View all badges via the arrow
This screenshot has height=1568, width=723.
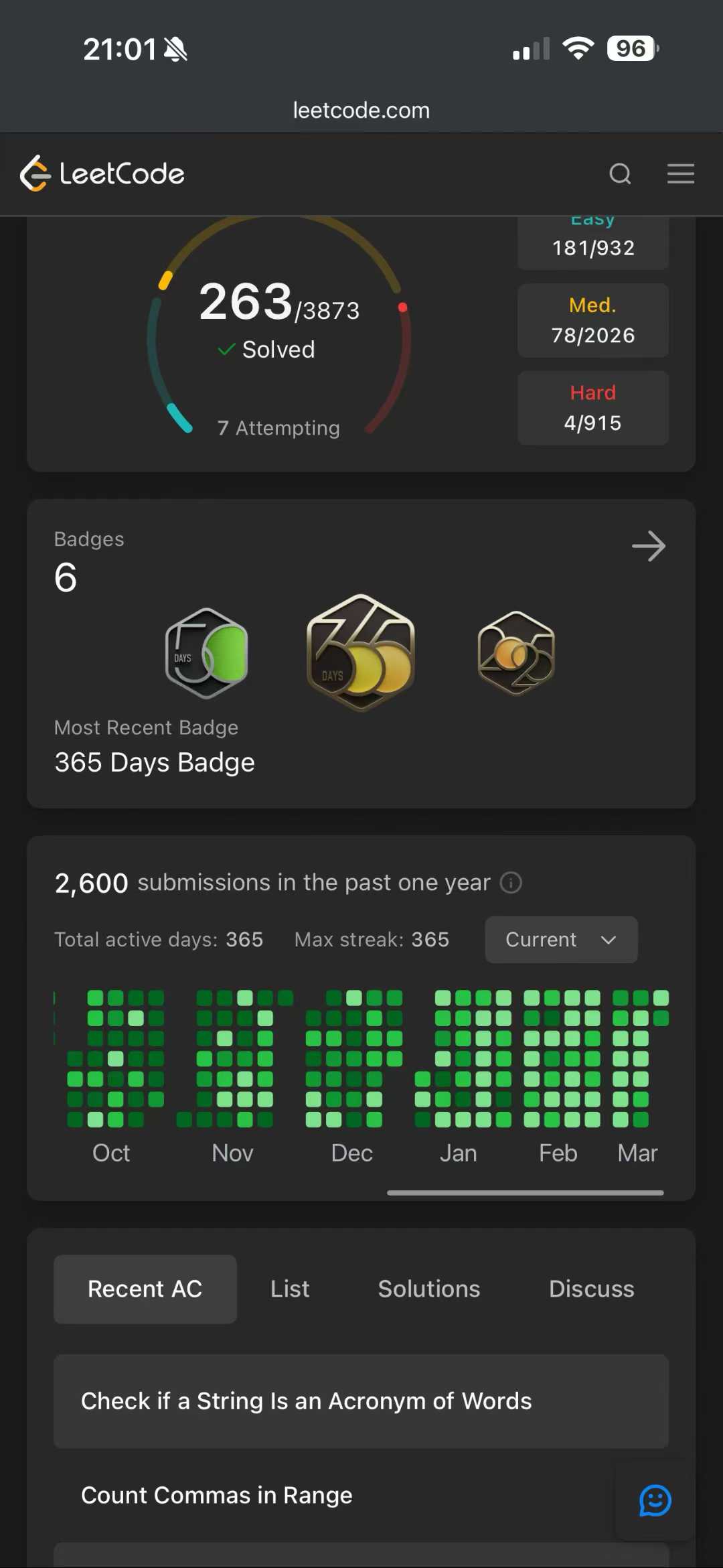tap(648, 547)
